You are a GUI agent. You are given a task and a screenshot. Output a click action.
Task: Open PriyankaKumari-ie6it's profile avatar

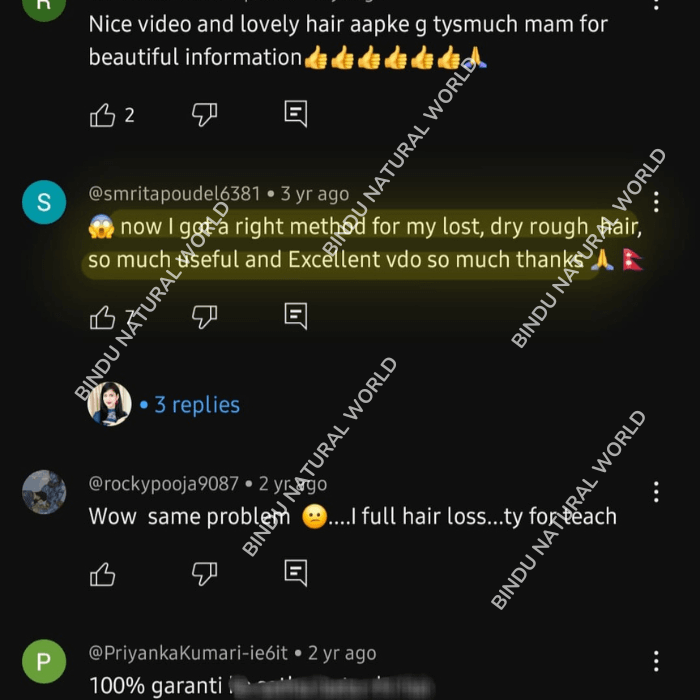43,661
